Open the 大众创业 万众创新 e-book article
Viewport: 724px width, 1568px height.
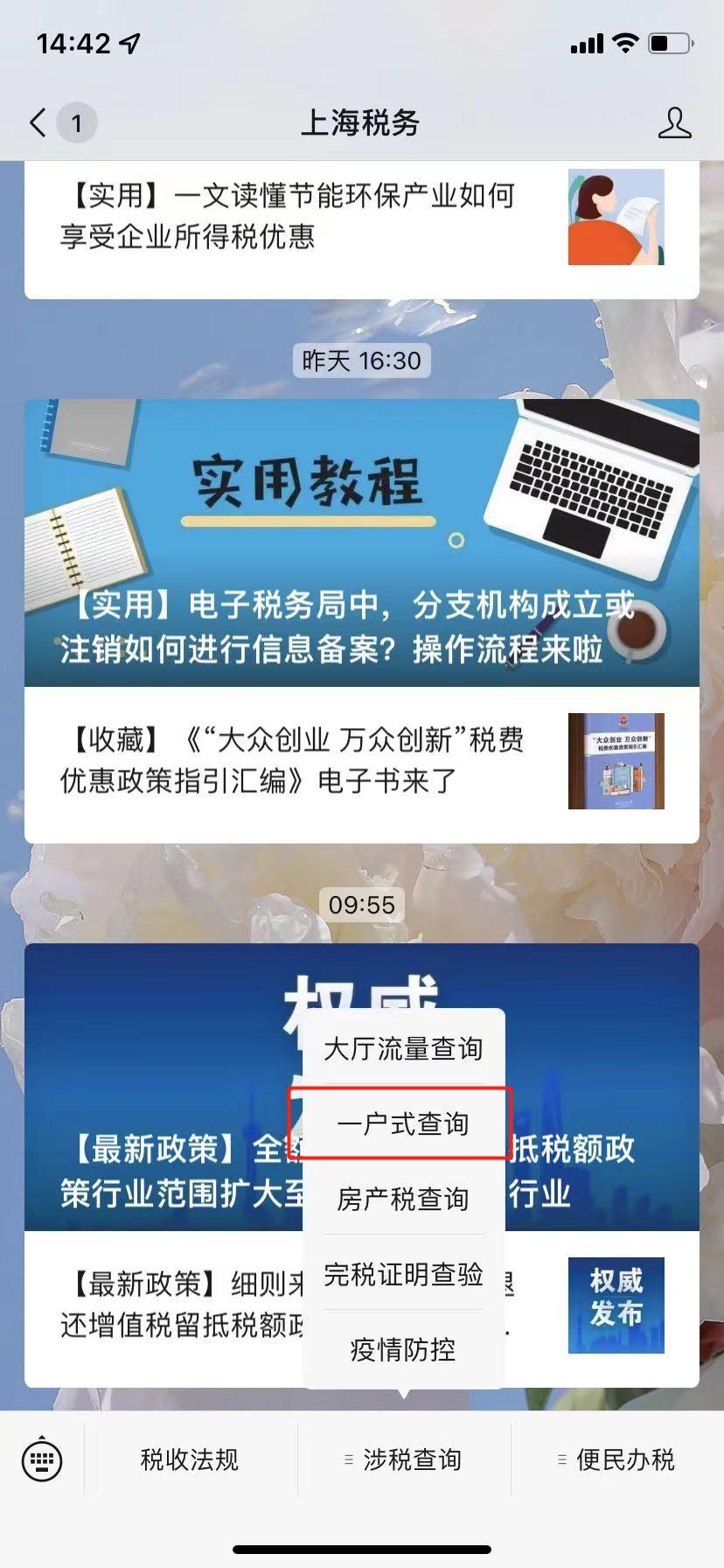click(293, 760)
